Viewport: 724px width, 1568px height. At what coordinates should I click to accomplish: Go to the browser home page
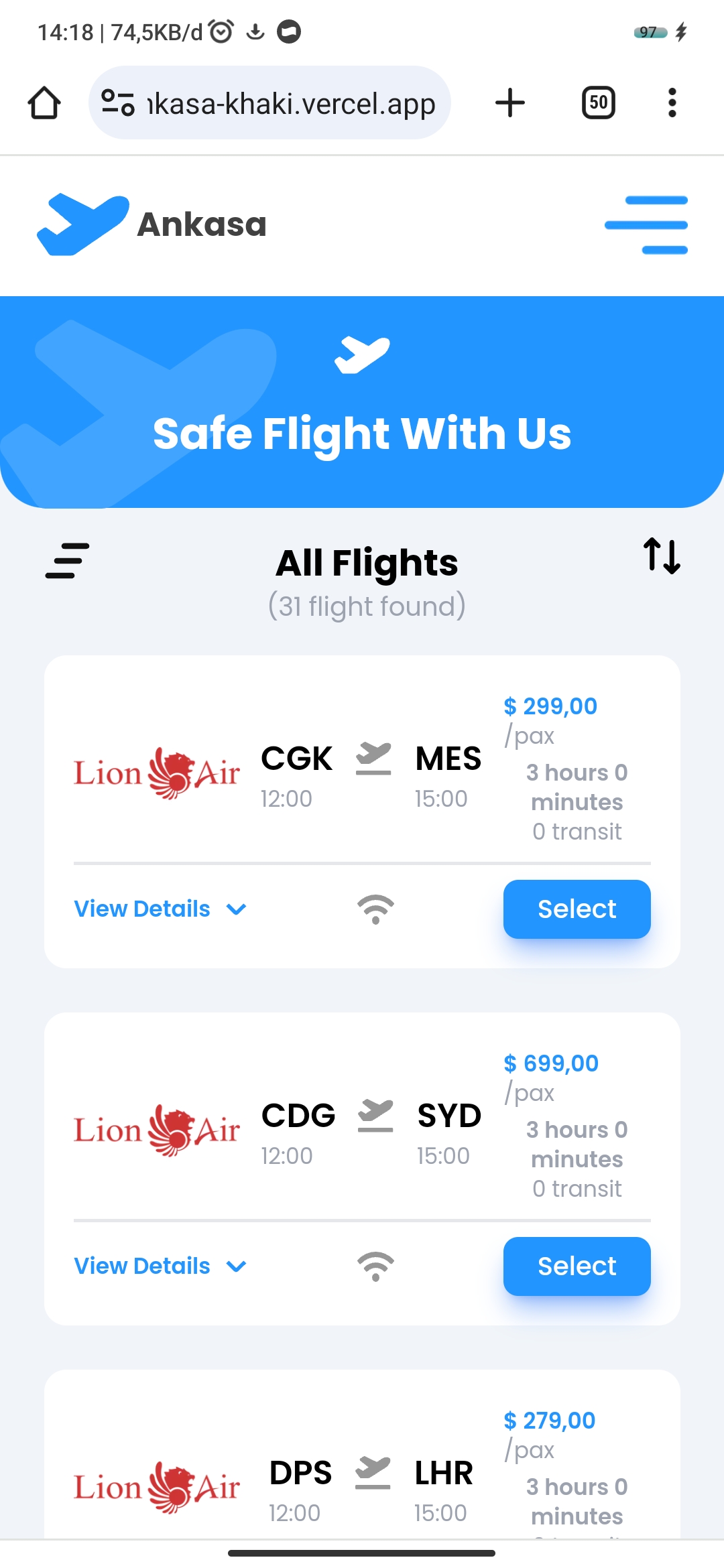[44, 103]
